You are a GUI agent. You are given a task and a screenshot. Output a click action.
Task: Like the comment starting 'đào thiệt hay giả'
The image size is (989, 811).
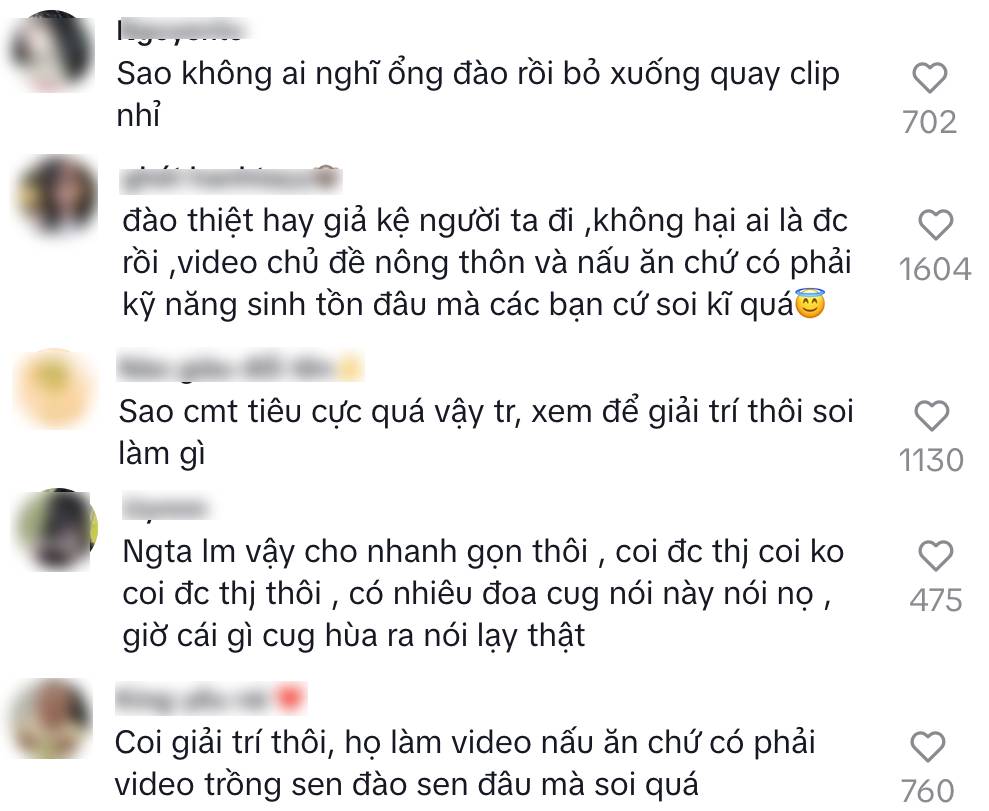coord(935,225)
